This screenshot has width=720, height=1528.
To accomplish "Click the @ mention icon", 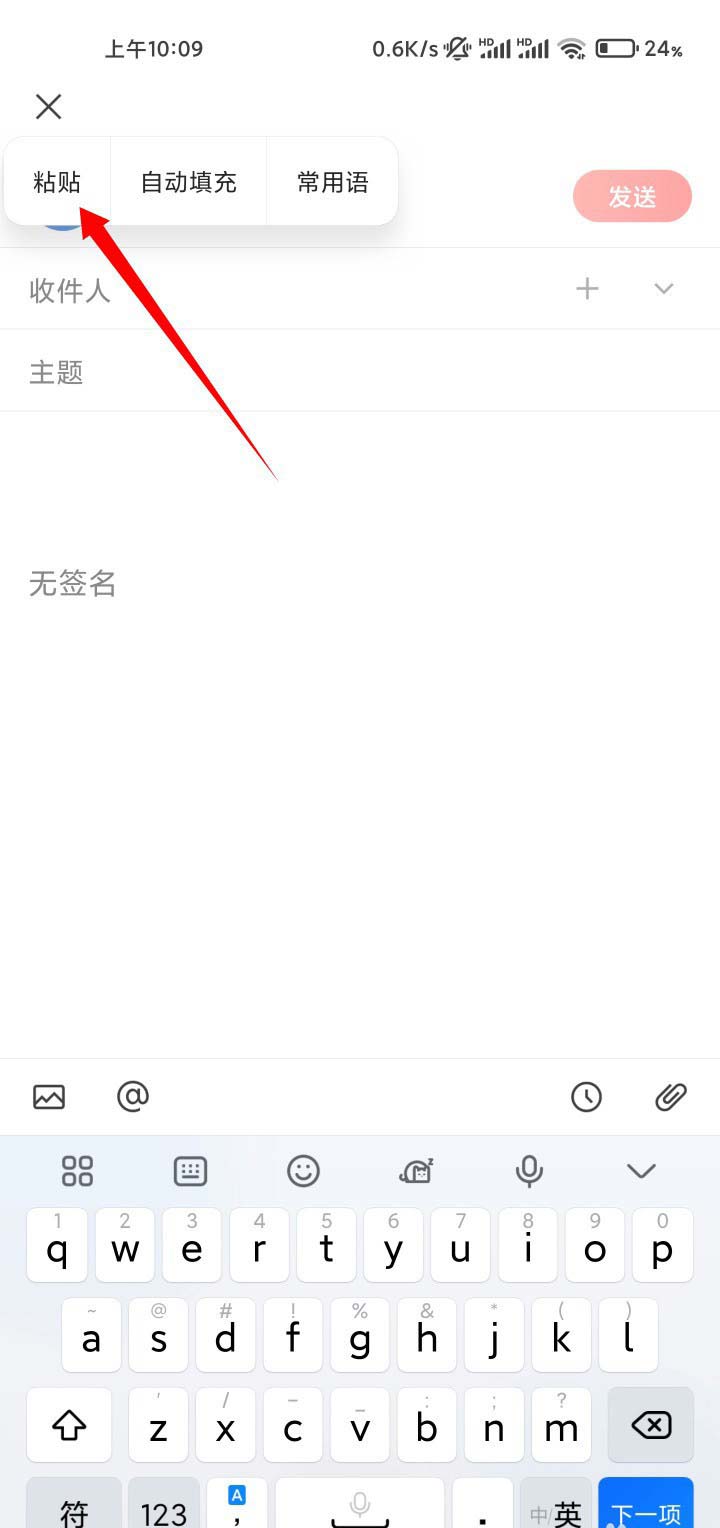I will pos(133,1096).
